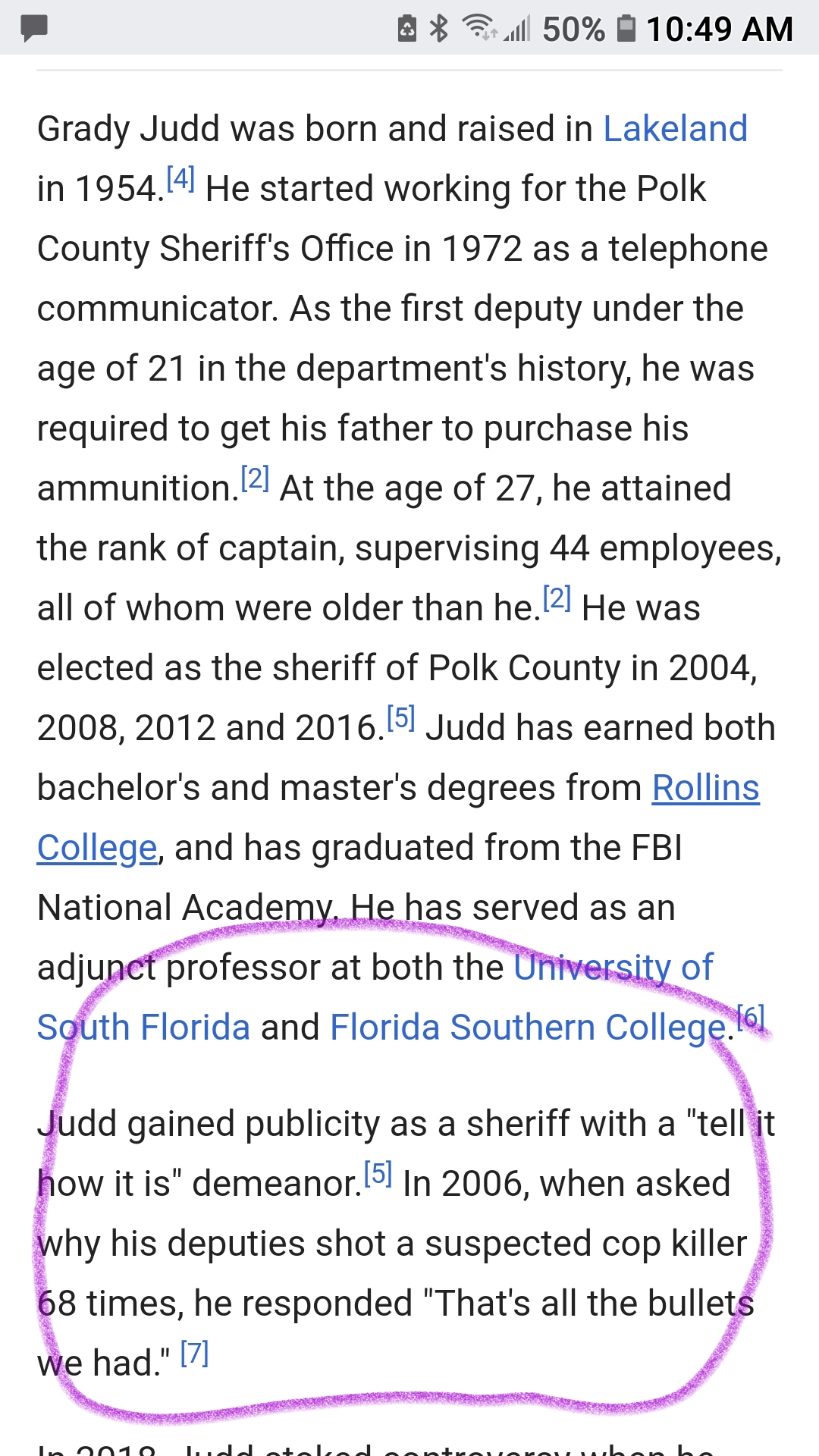Open citation 4 after 1954
This screenshot has width=819, height=1456.
[x=180, y=179]
